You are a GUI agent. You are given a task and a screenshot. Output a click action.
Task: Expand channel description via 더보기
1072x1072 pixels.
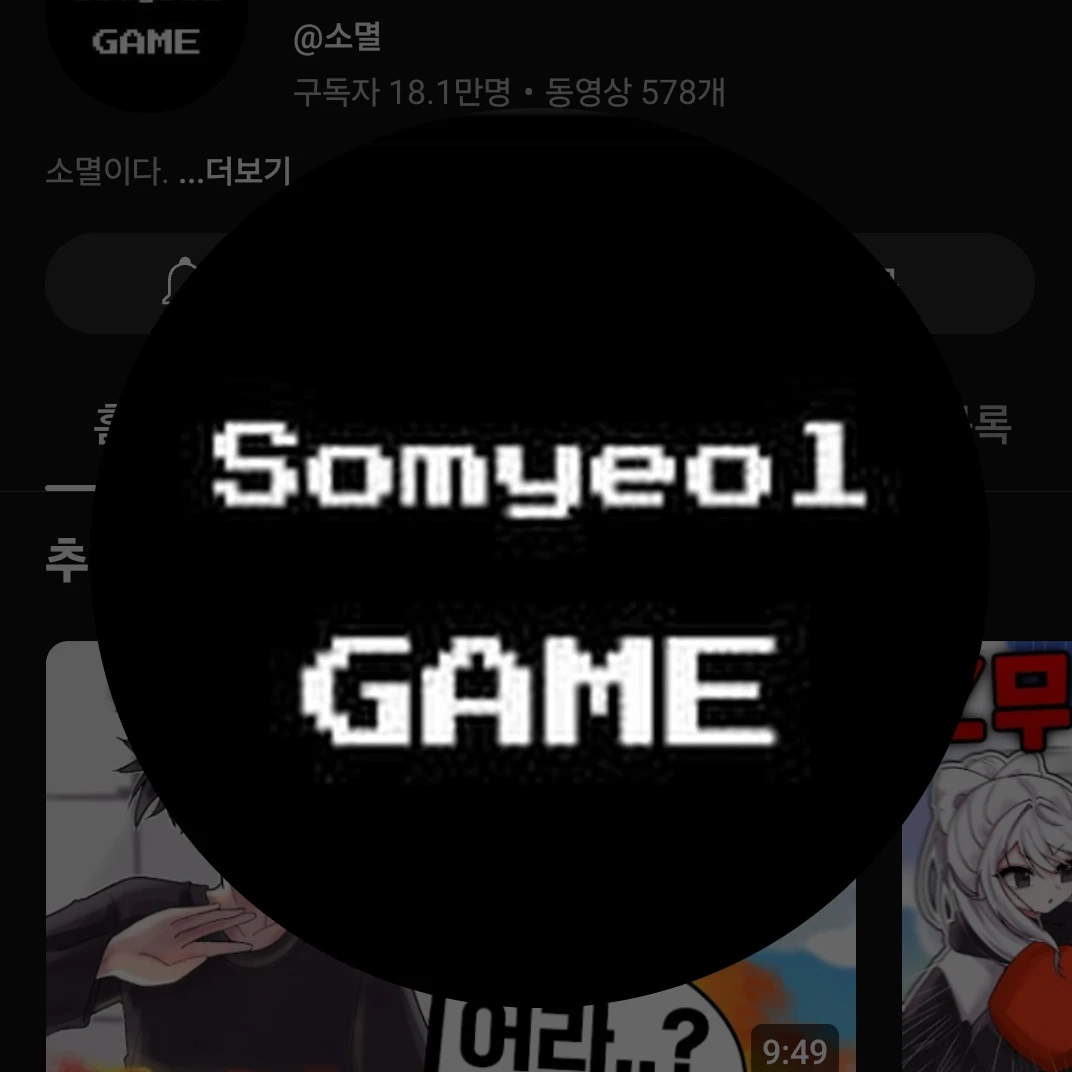click(248, 172)
